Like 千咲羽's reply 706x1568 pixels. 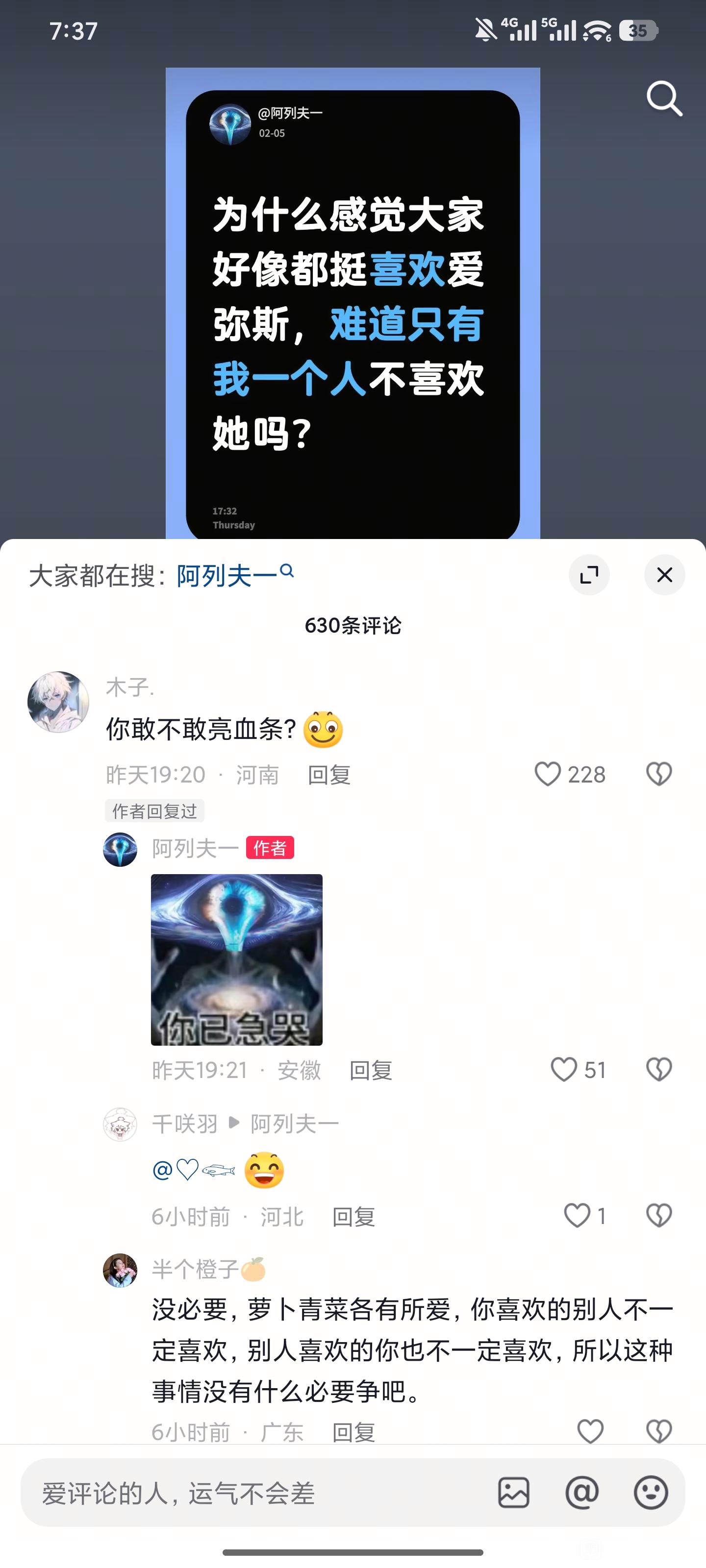(576, 1216)
